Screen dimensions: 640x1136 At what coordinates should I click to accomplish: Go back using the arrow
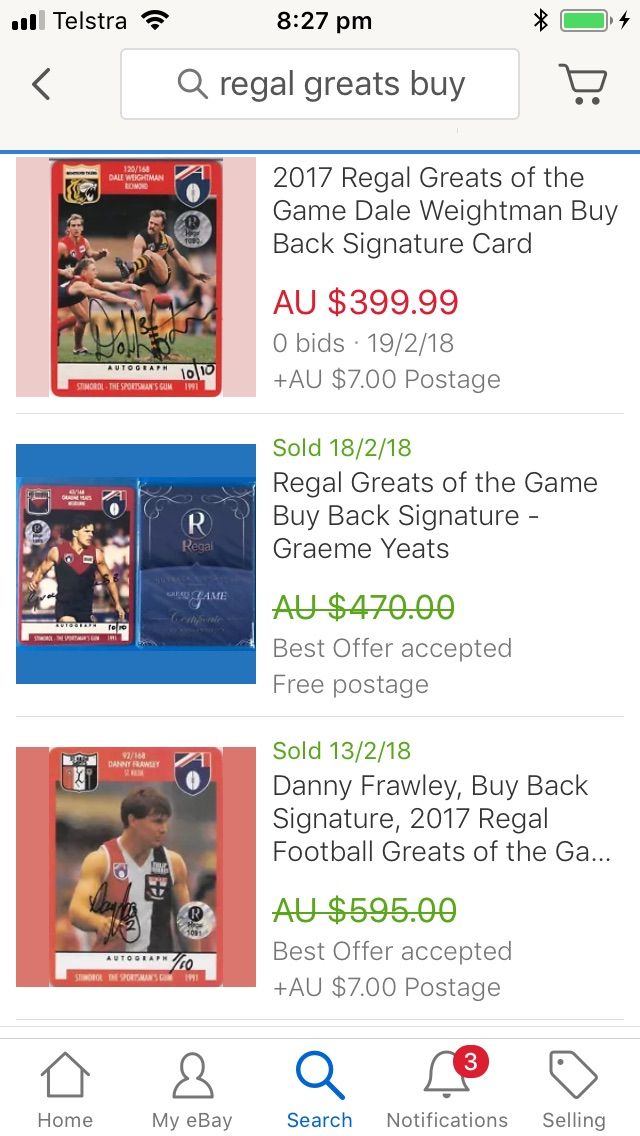pos(41,85)
